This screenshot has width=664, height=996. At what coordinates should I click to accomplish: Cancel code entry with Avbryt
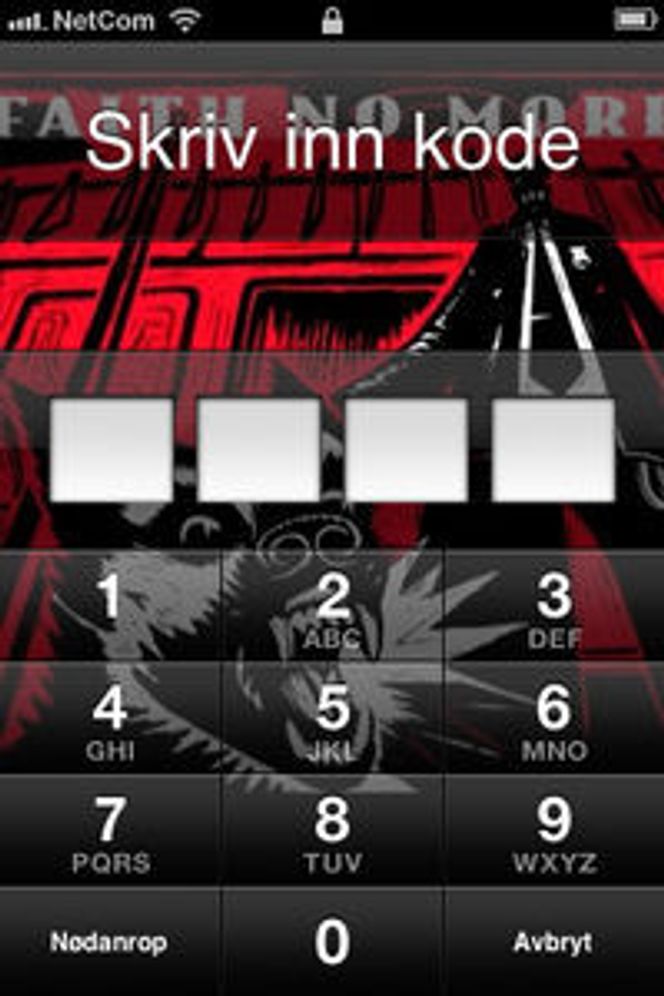553,942
